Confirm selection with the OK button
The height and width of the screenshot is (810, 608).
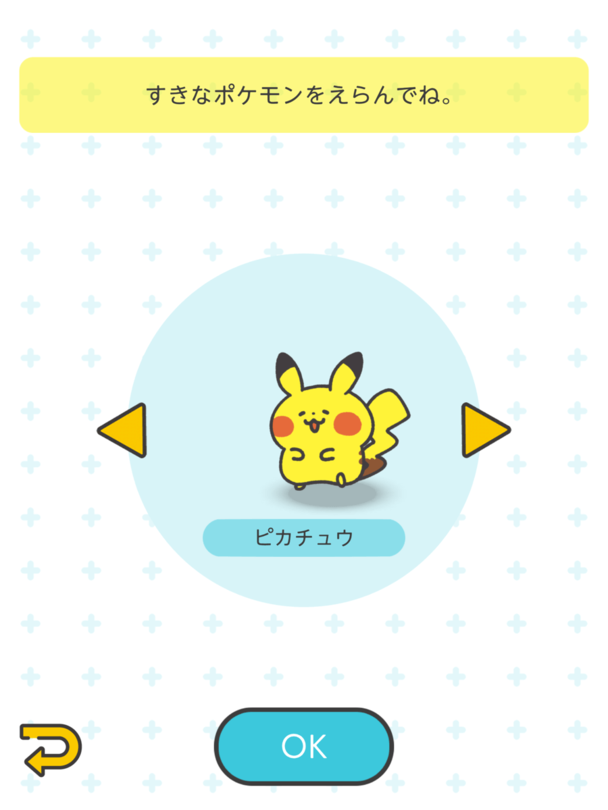click(304, 746)
